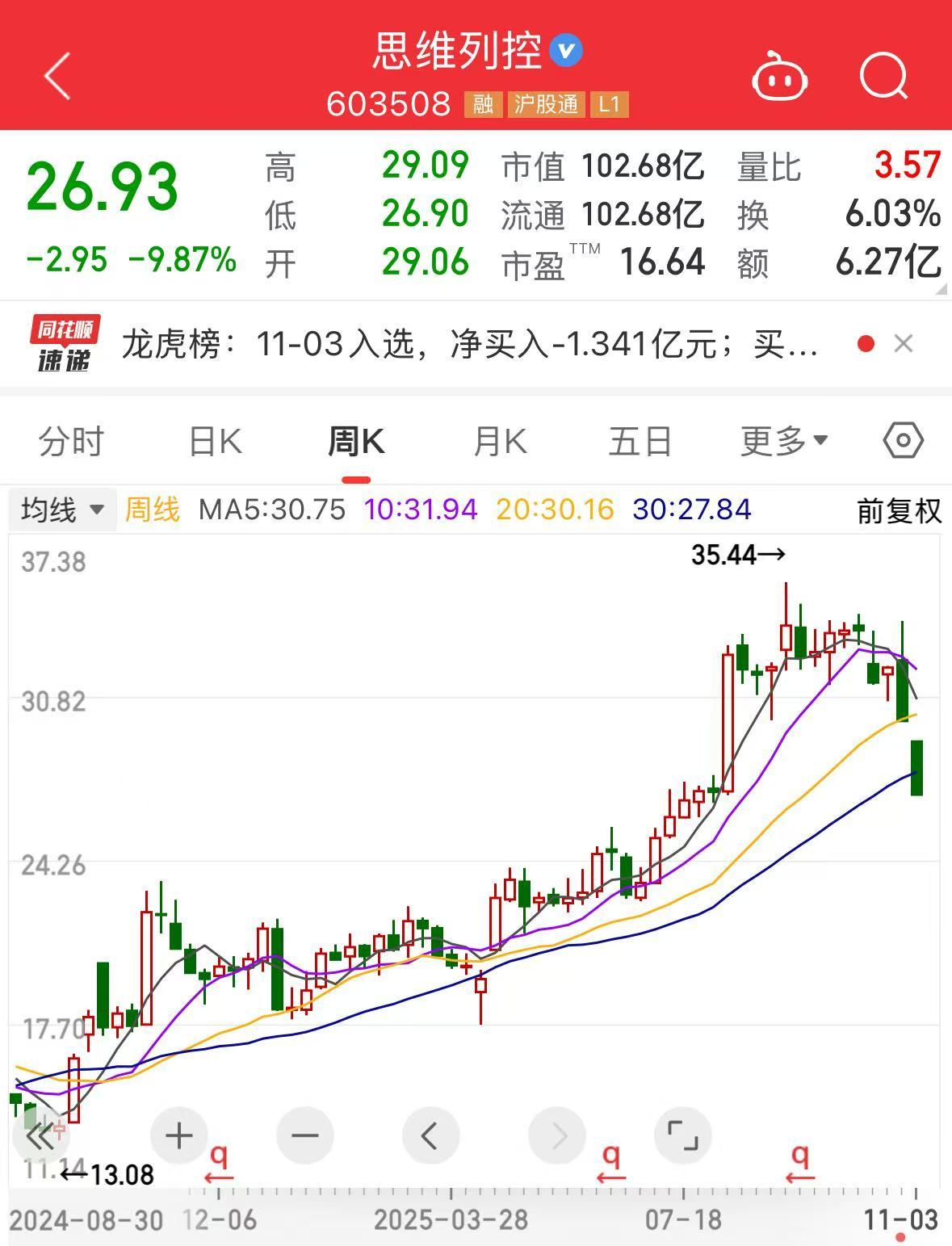Switch to the 日K chart tab
This screenshot has width=952, height=1246.
pyautogui.click(x=215, y=442)
